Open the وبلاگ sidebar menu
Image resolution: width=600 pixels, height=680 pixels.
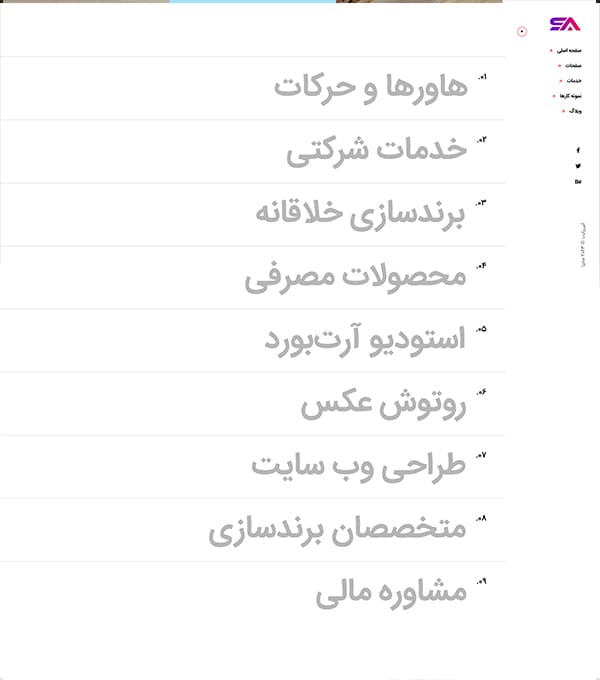pos(575,111)
